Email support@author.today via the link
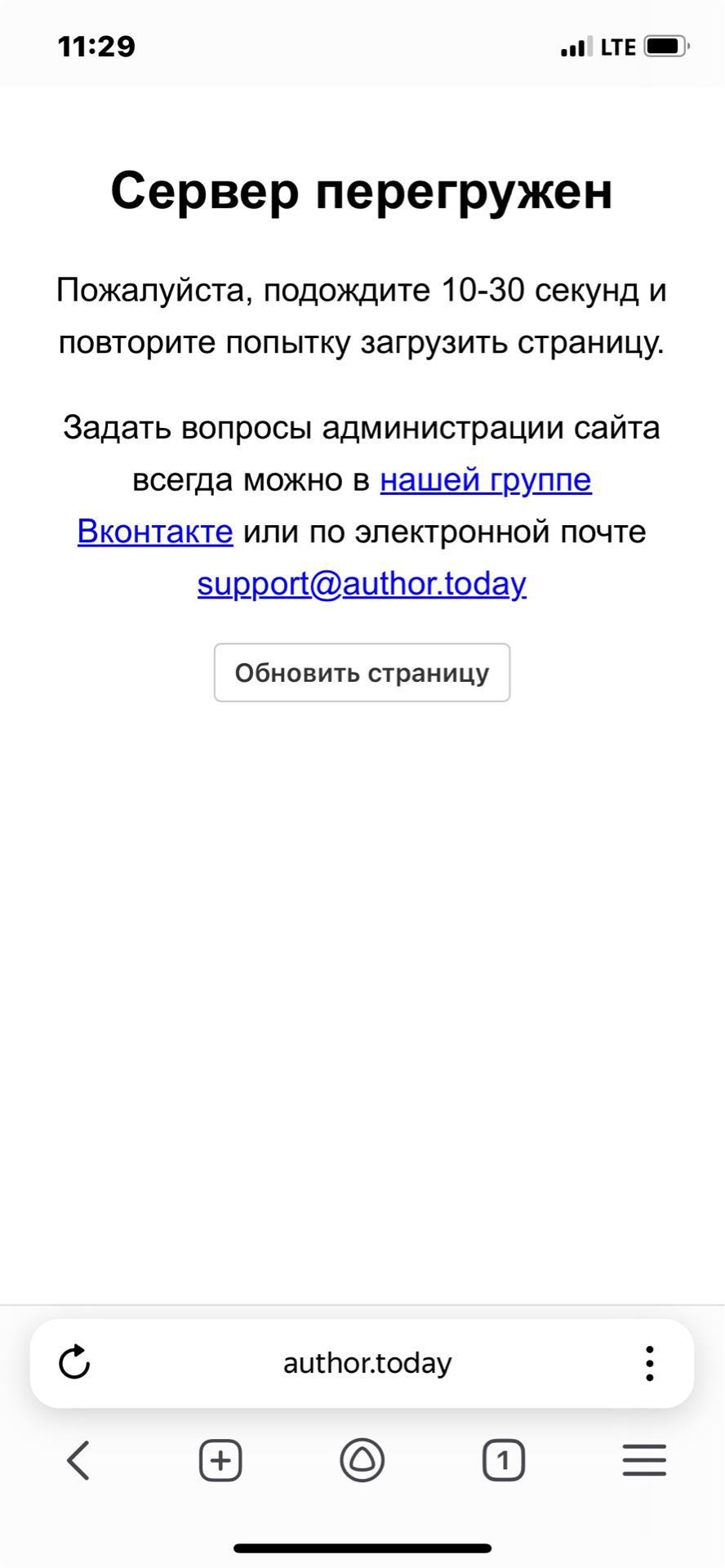This screenshot has width=725, height=1568. [x=362, y=583]
